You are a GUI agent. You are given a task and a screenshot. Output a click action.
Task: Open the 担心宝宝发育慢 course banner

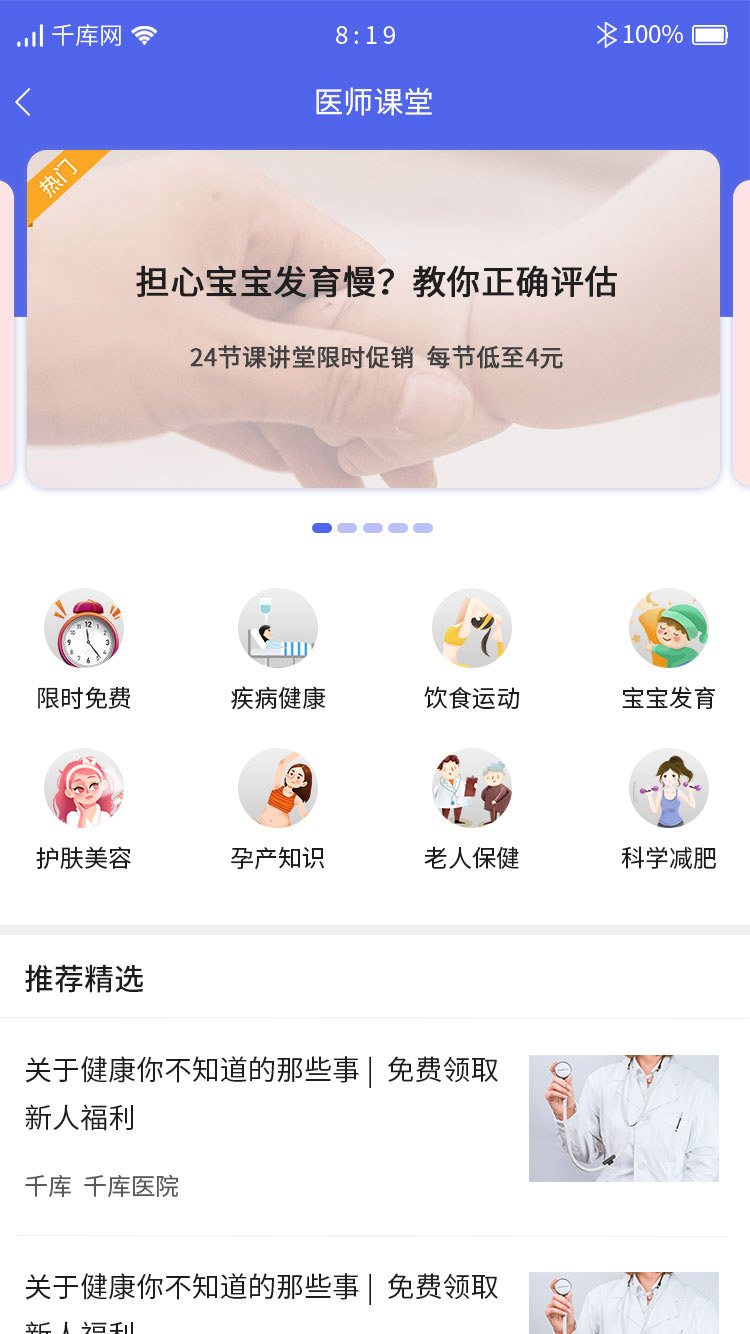(373, 318)
